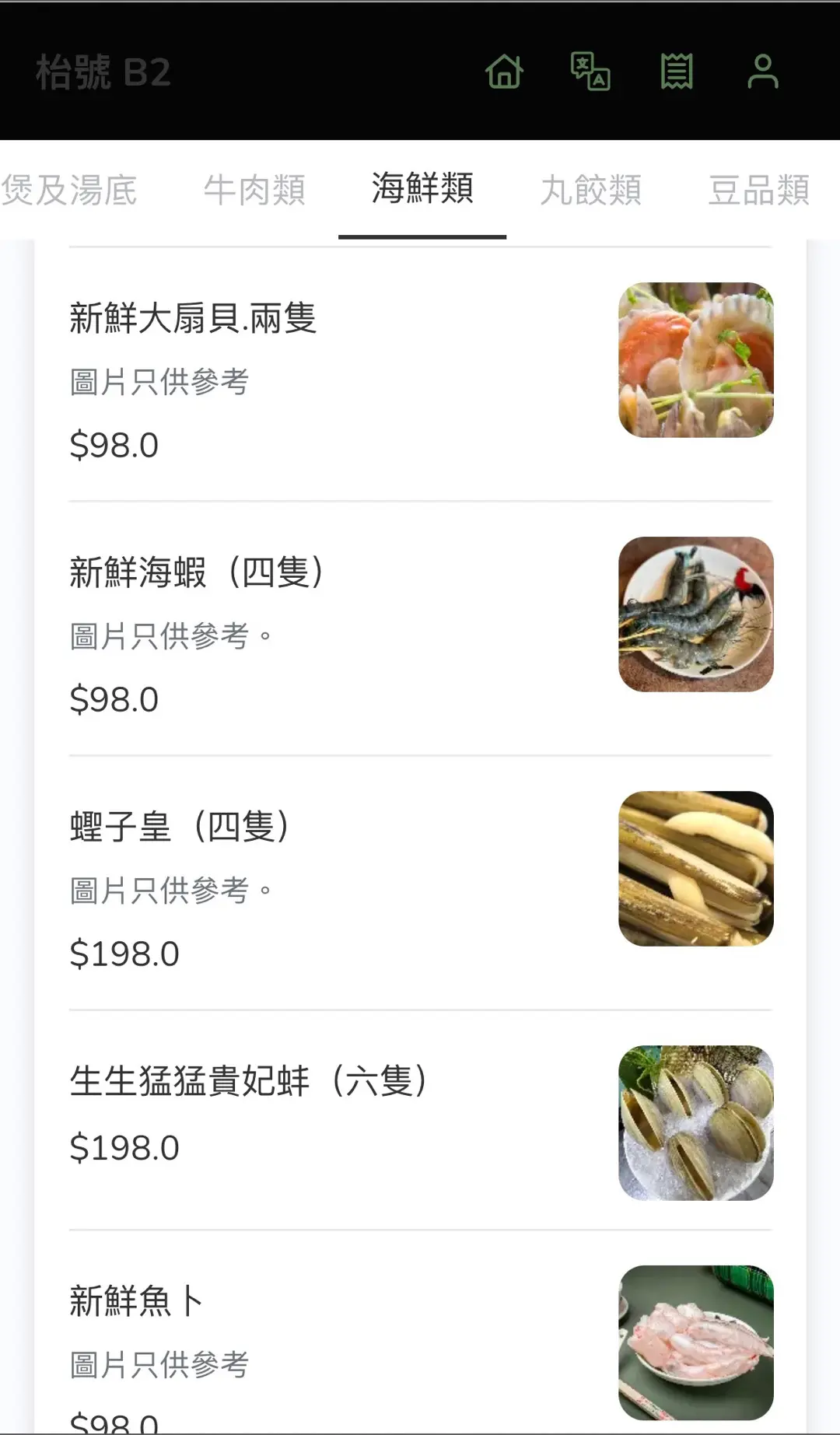Open the 生生猛猛貴妃蚌（六隻）item
840x1435 pixels.
click(420, 1121)
